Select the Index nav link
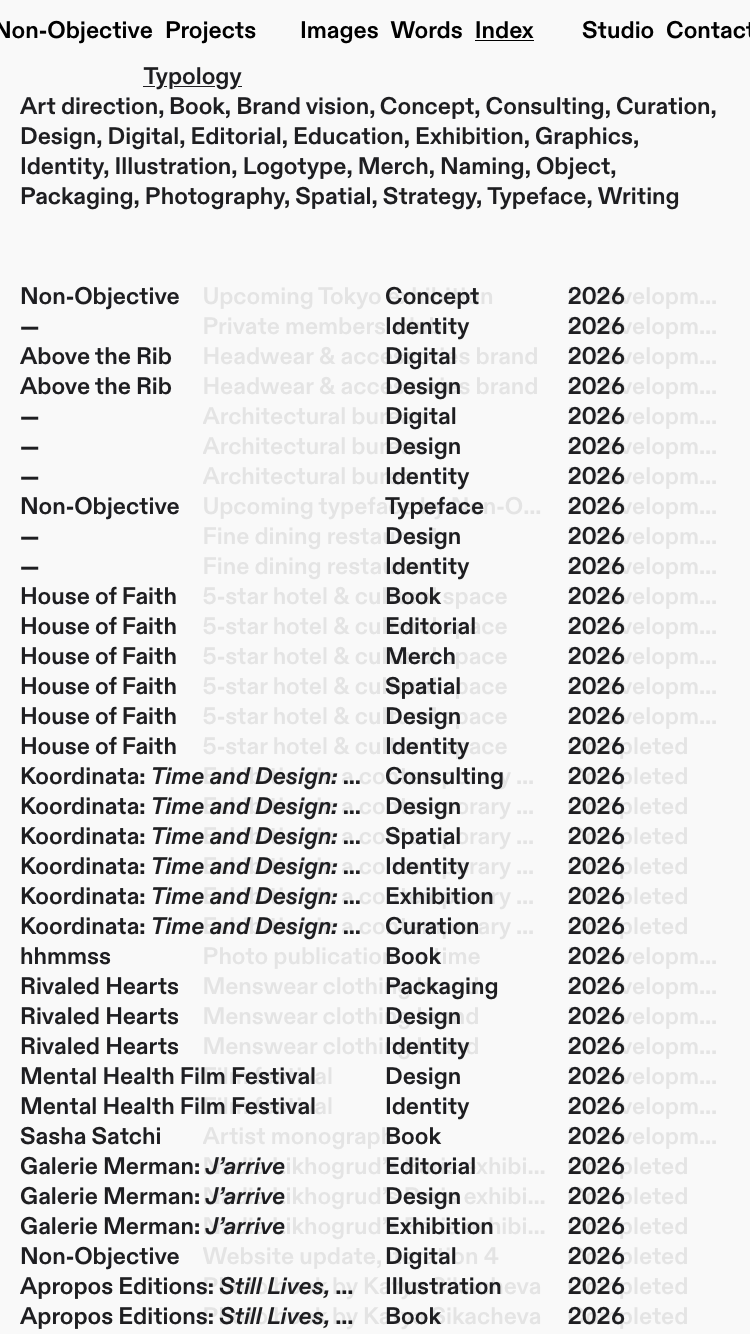Viewport: 750px width, 1334px height. [x=504, y=31]
